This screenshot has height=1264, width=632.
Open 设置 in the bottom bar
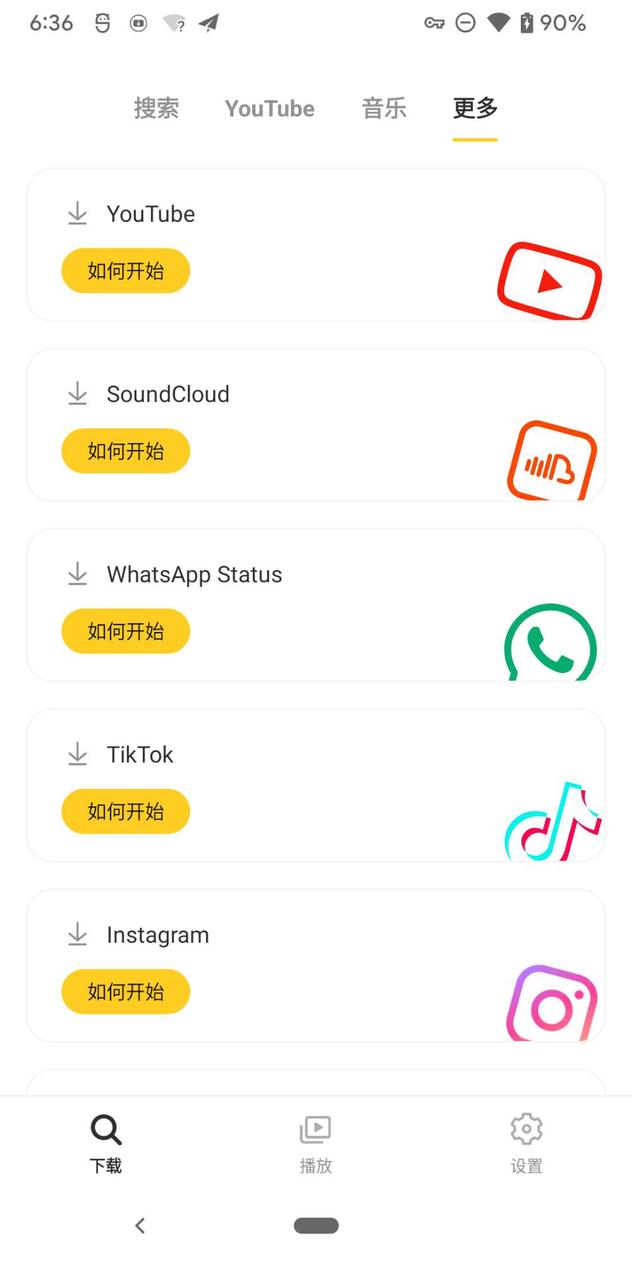(526, 1144)
